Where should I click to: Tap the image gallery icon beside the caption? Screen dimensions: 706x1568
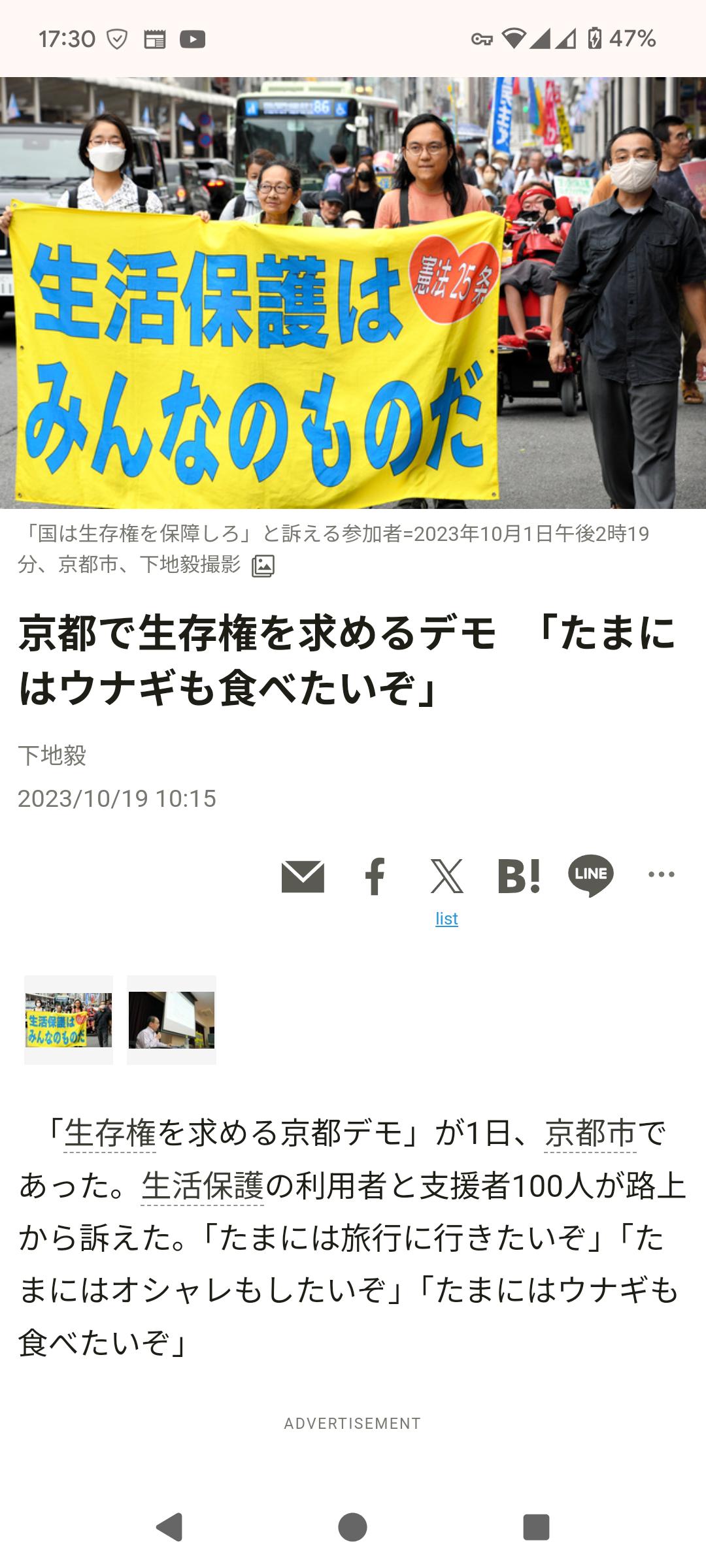(263, 566)
